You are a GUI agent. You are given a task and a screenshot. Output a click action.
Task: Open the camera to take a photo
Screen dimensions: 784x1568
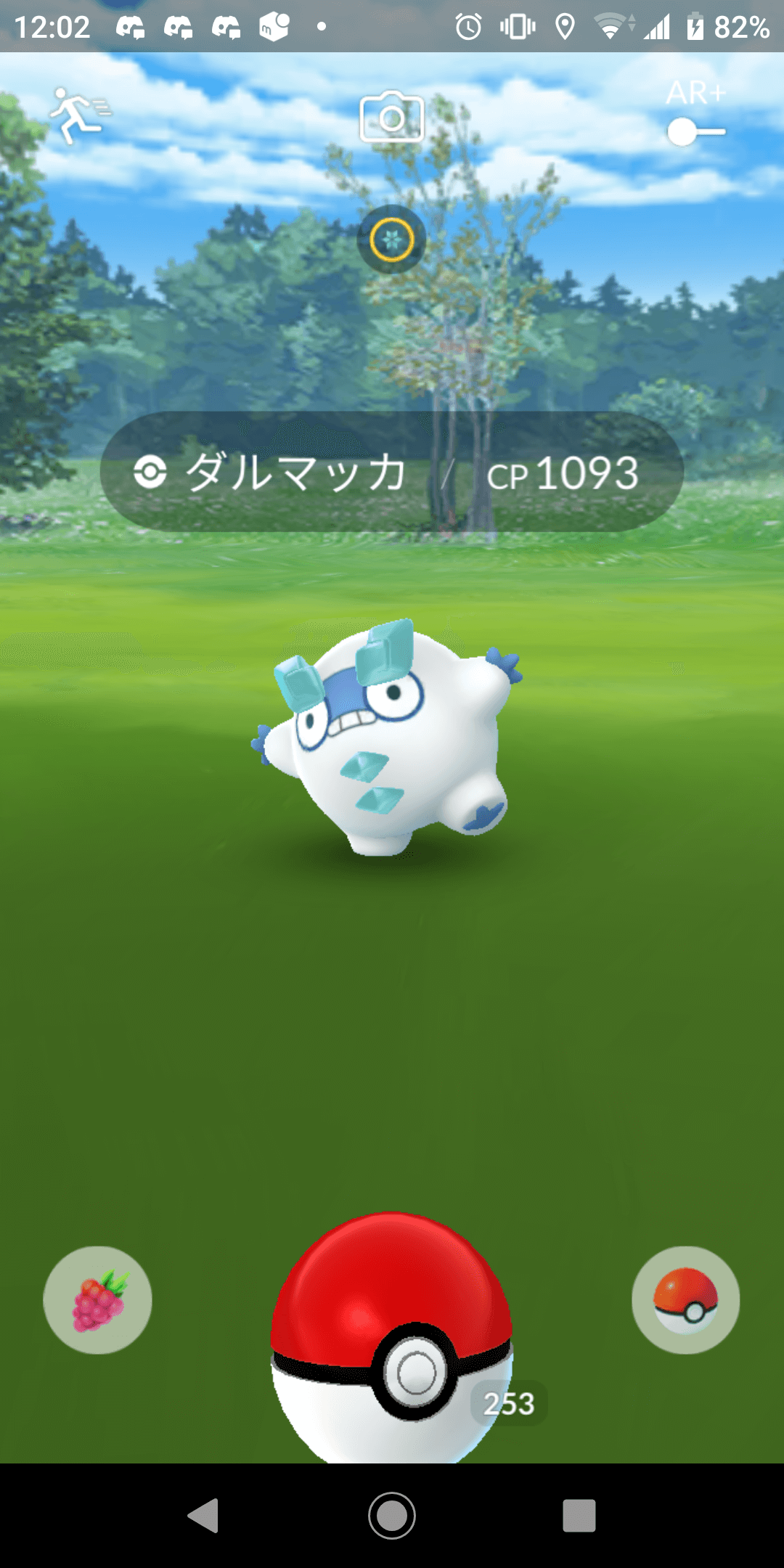click(391, 118)
